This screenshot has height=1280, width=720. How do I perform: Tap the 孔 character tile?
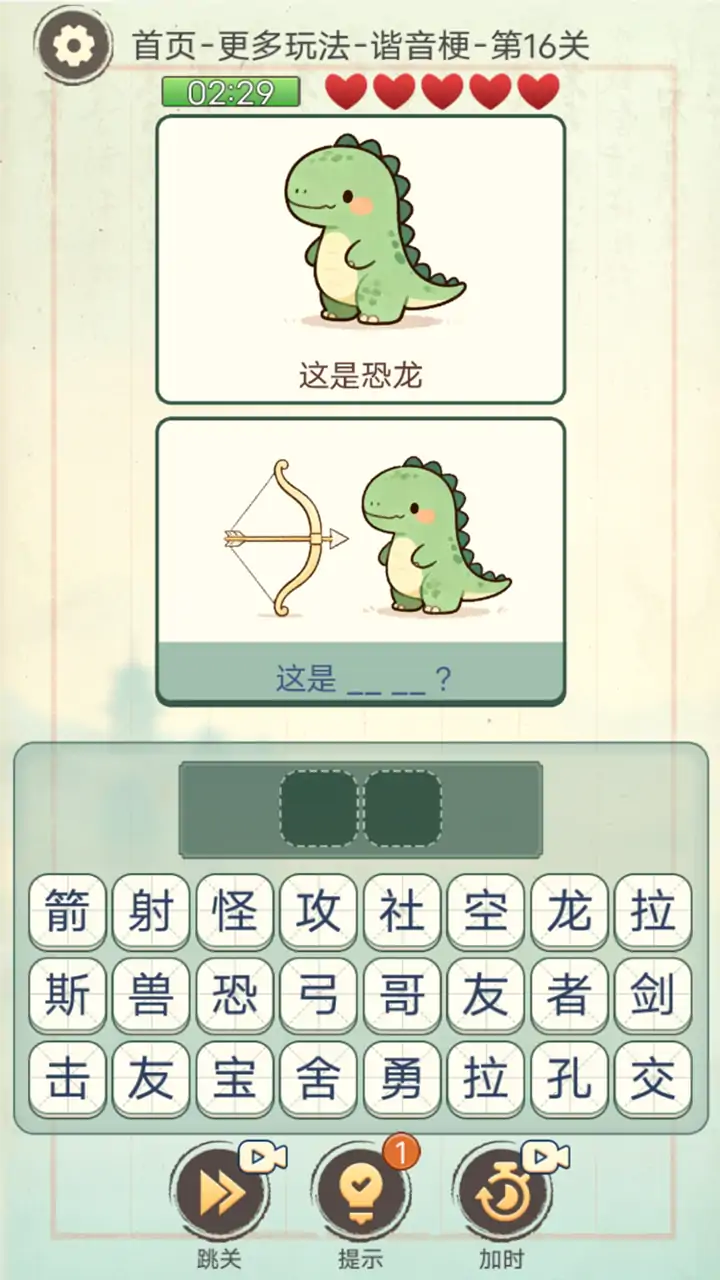569,1080
